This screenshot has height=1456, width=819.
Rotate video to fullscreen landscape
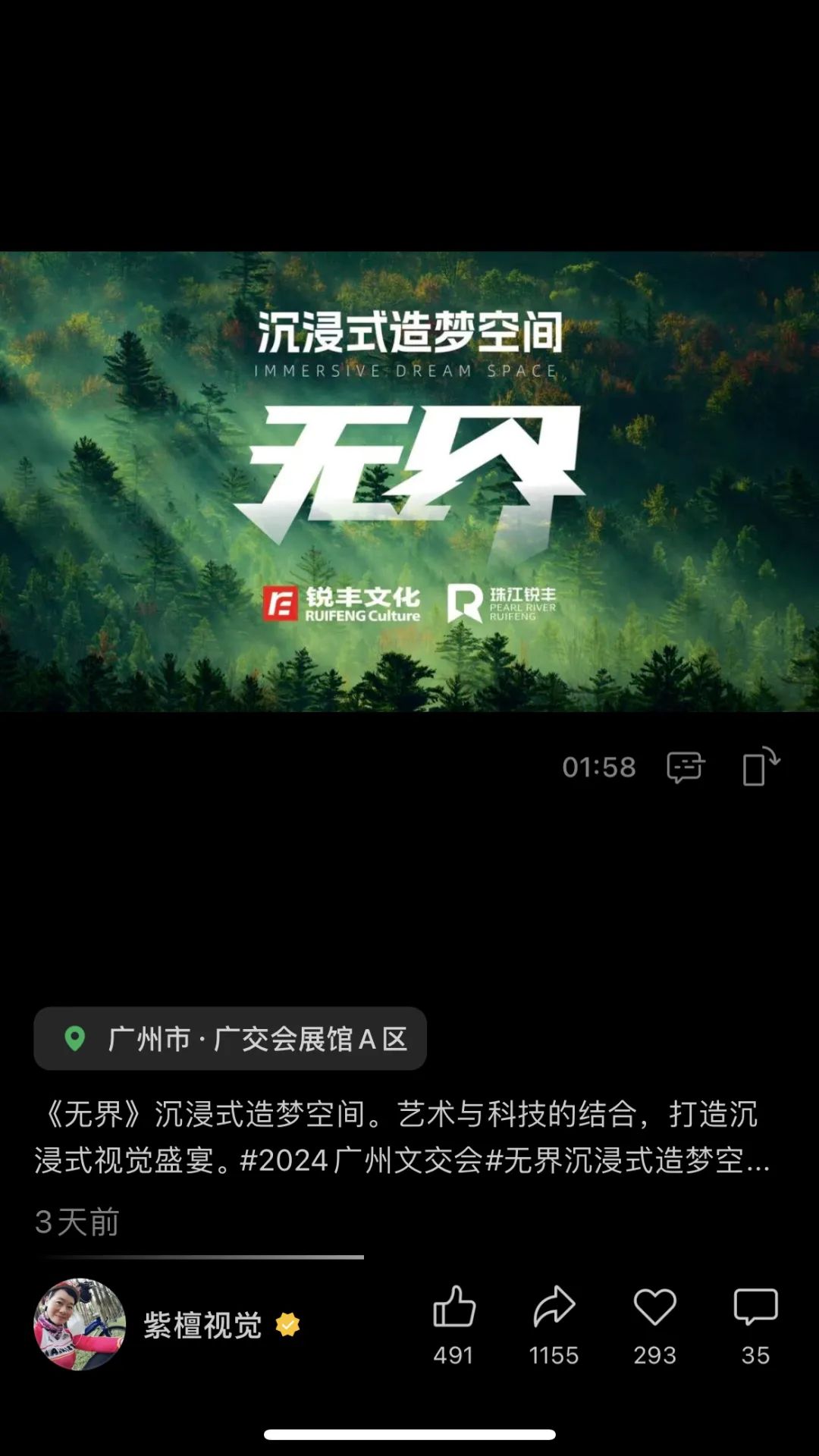tap(761, 766)
